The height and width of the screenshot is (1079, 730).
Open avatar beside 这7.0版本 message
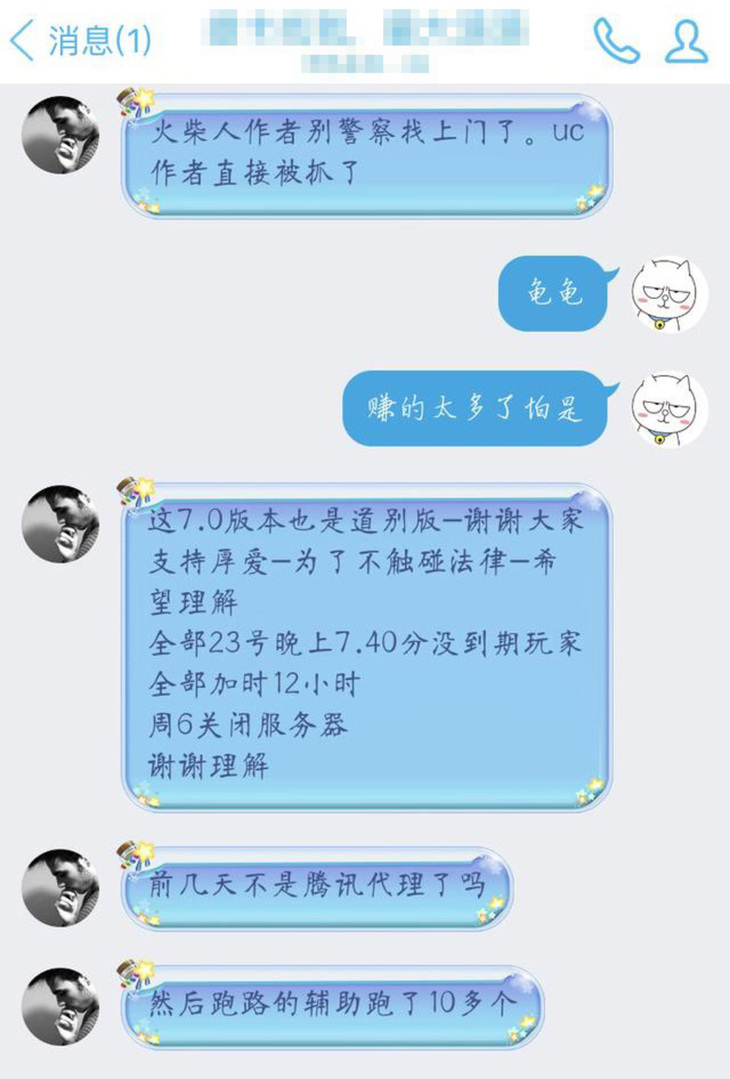pos(60,524)
